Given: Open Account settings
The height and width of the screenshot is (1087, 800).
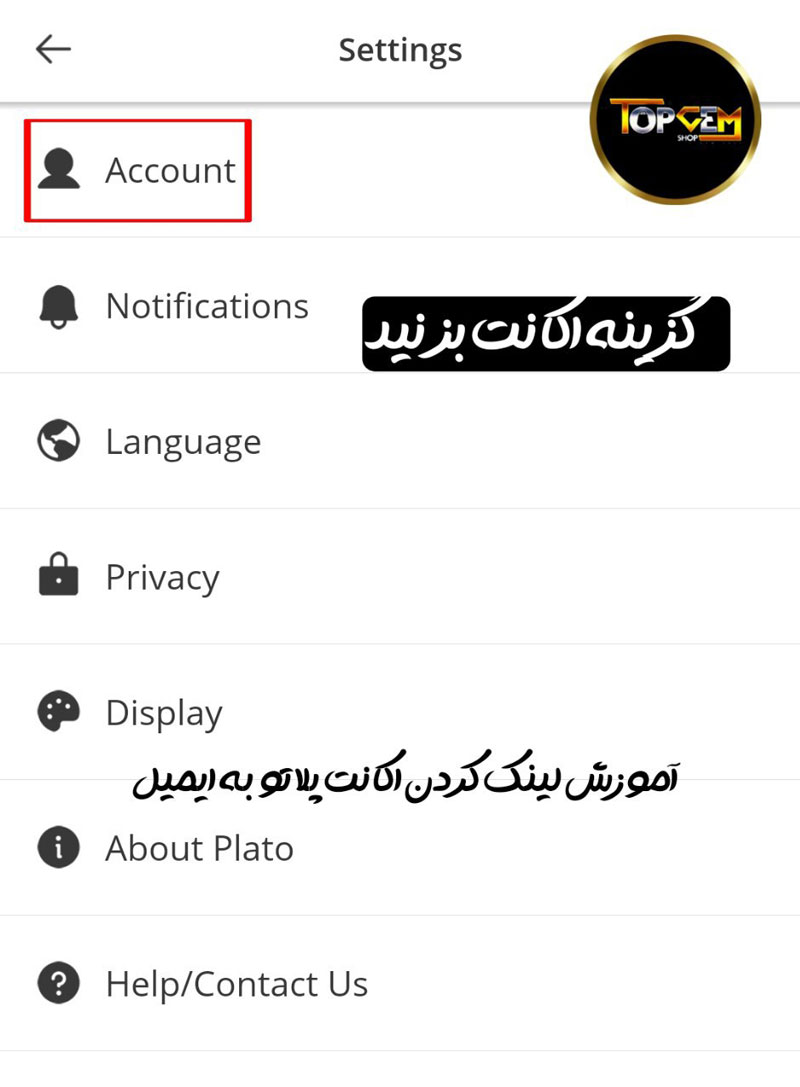Looking at the screenshot, I should 170,170.
